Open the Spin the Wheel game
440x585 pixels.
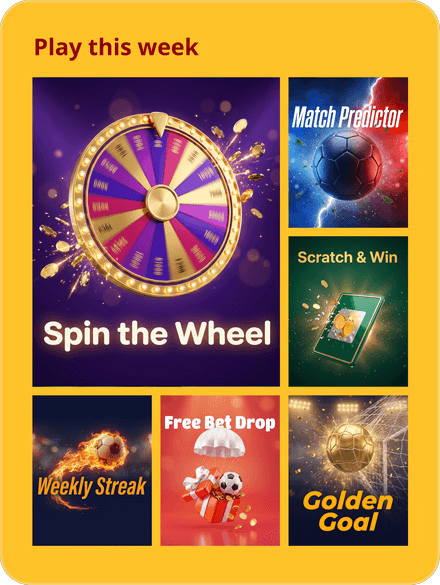coord(156,232)
